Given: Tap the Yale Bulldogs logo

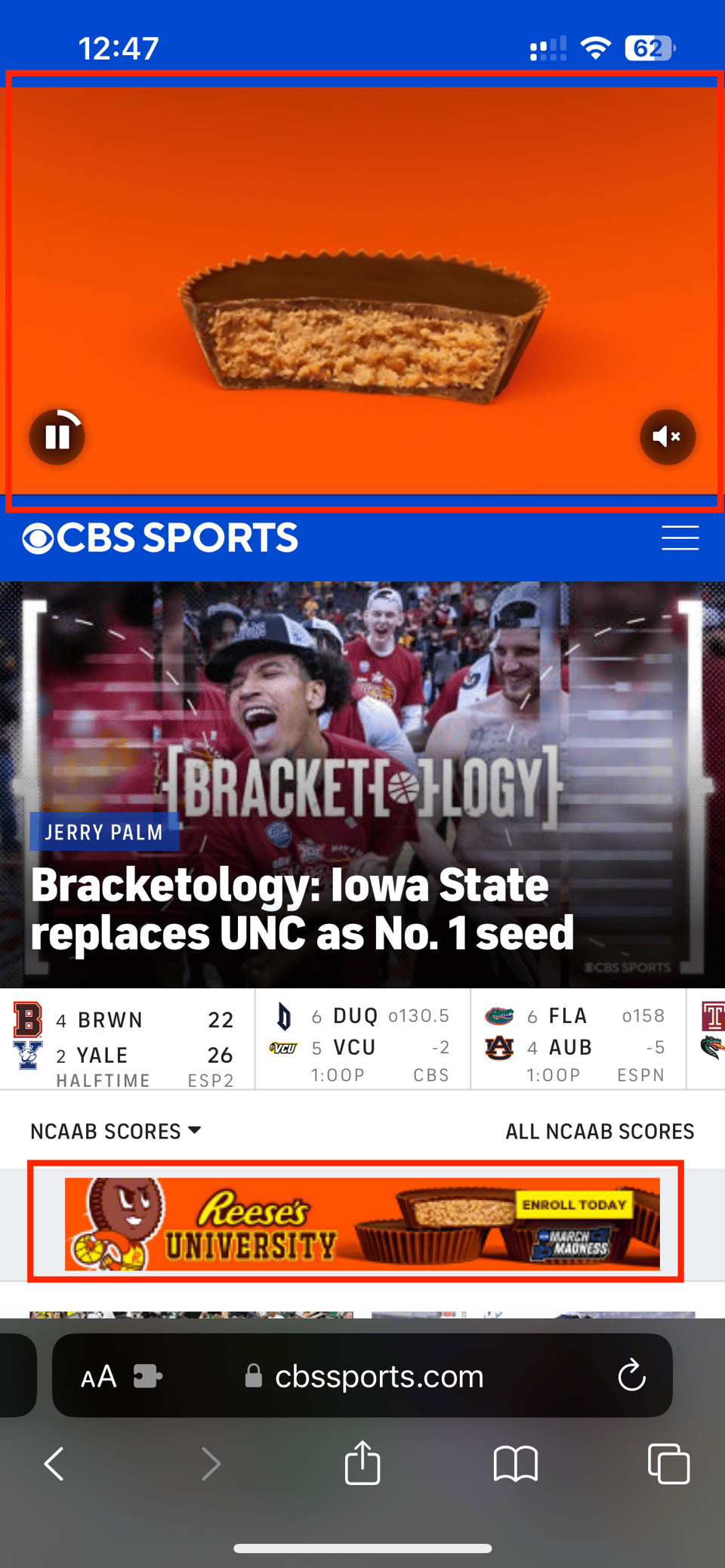Looking at the screenshot, I should [x=29, y=1055].
